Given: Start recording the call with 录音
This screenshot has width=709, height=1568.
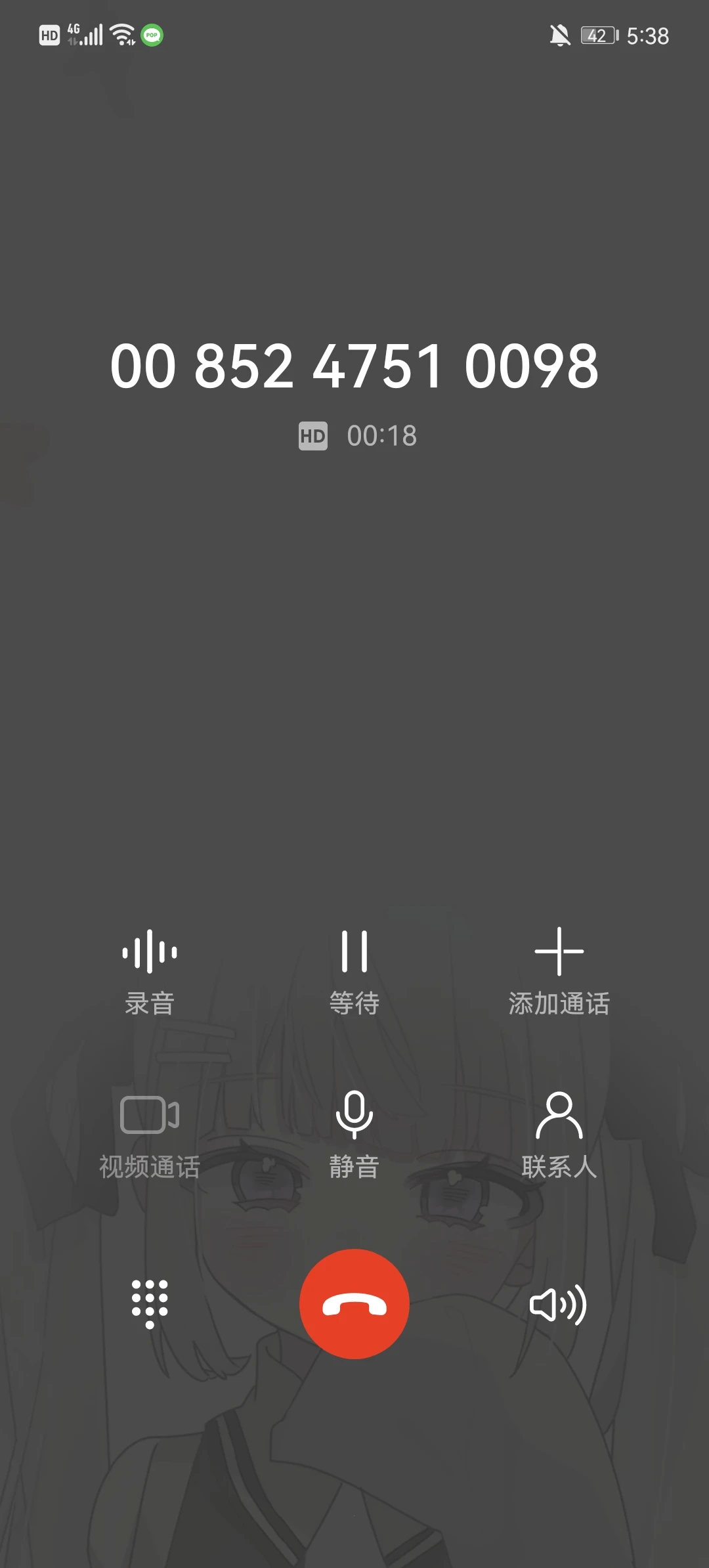Looking at the screenshot, I should pos(148,972).
